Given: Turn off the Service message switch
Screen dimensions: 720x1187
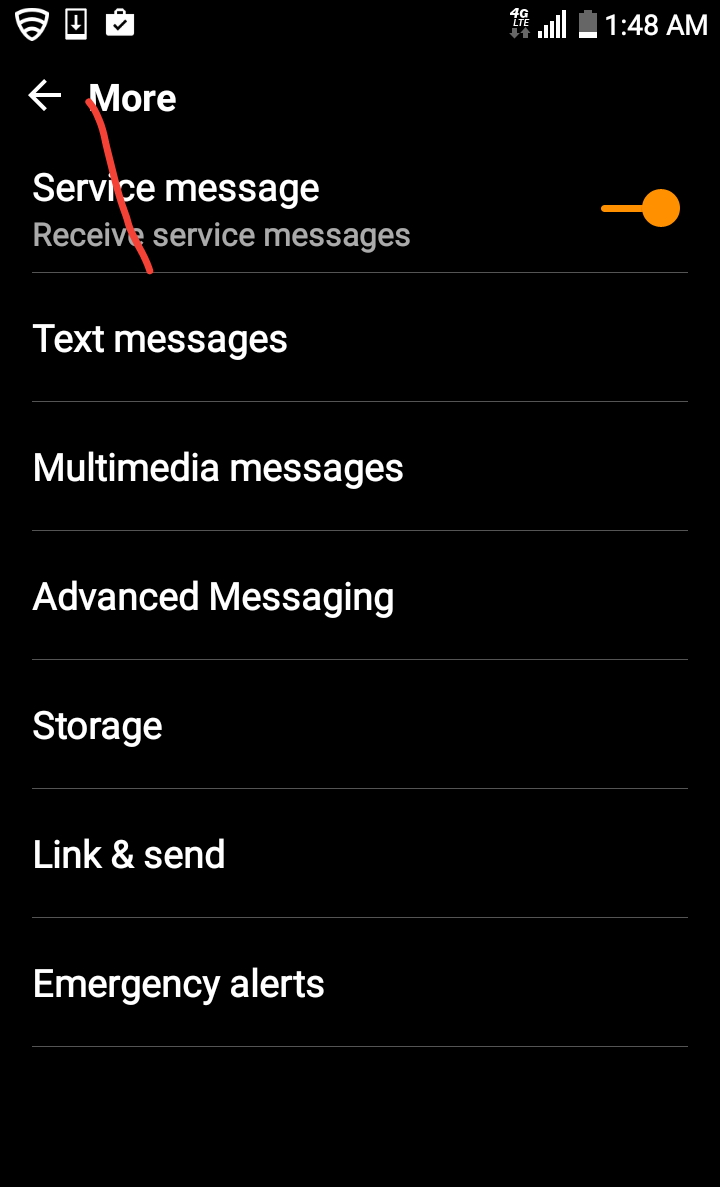Looking at the screenshot, I should click(x=641, y=208).
